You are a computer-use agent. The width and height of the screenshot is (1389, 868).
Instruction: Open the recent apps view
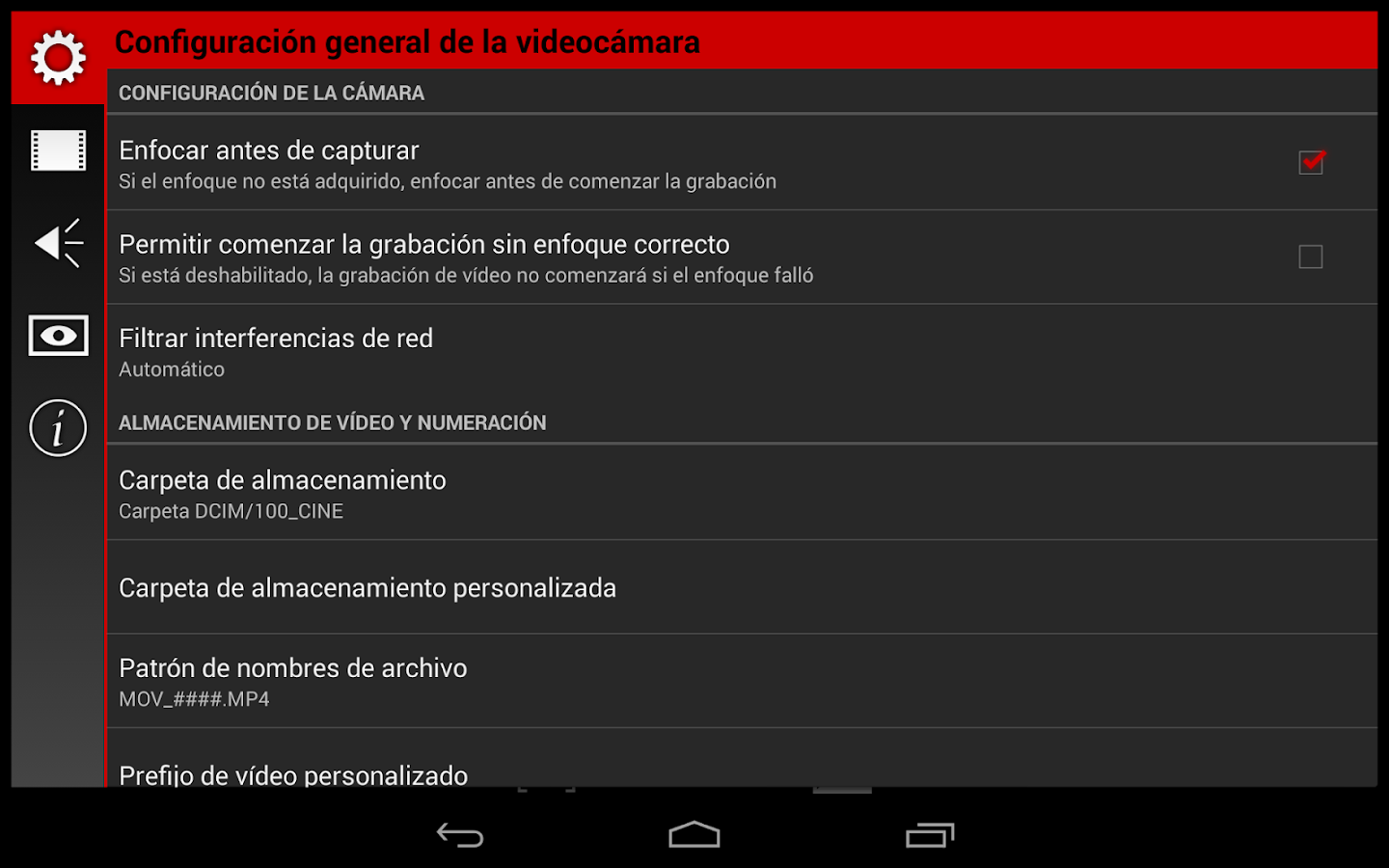pyautogui.click(x=930, y=834)
